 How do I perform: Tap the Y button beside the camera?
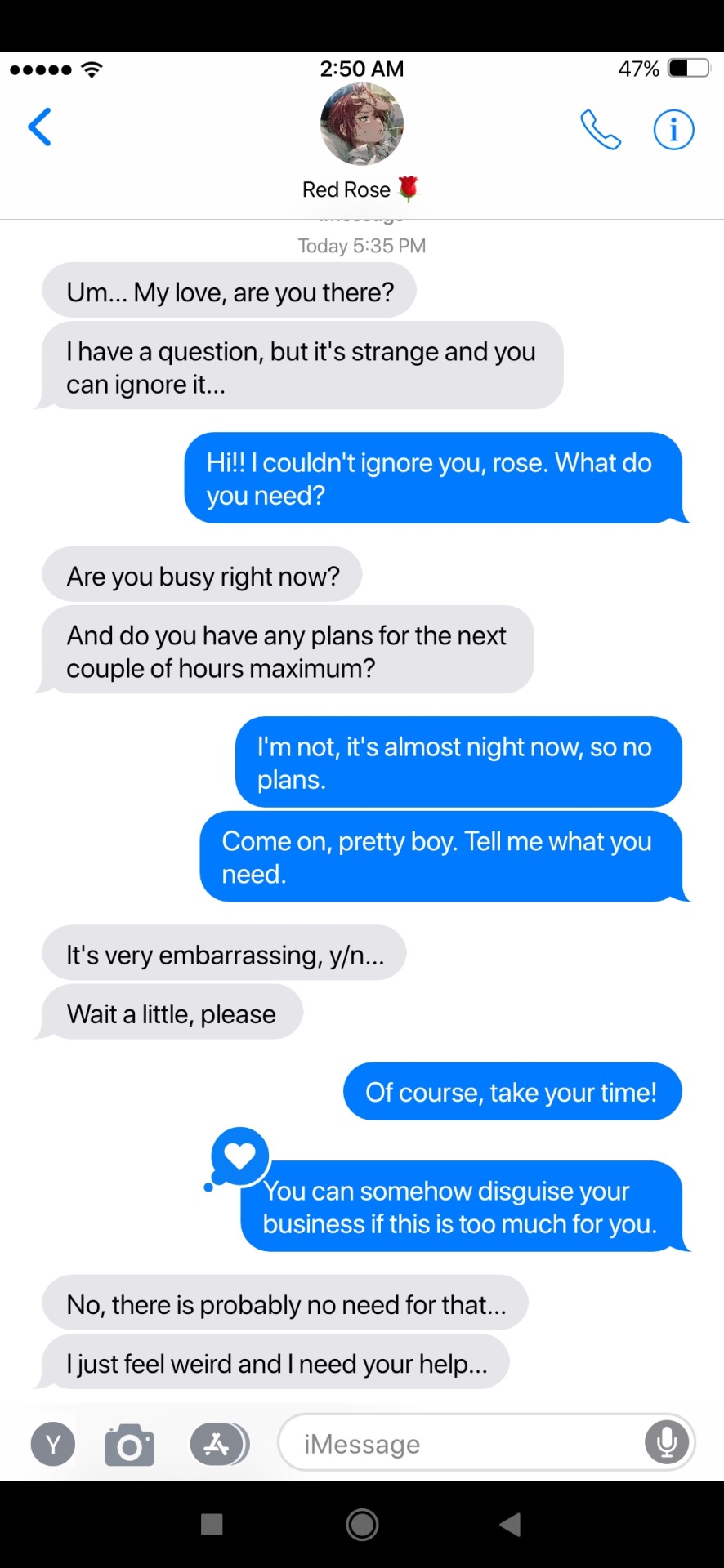53,1444
